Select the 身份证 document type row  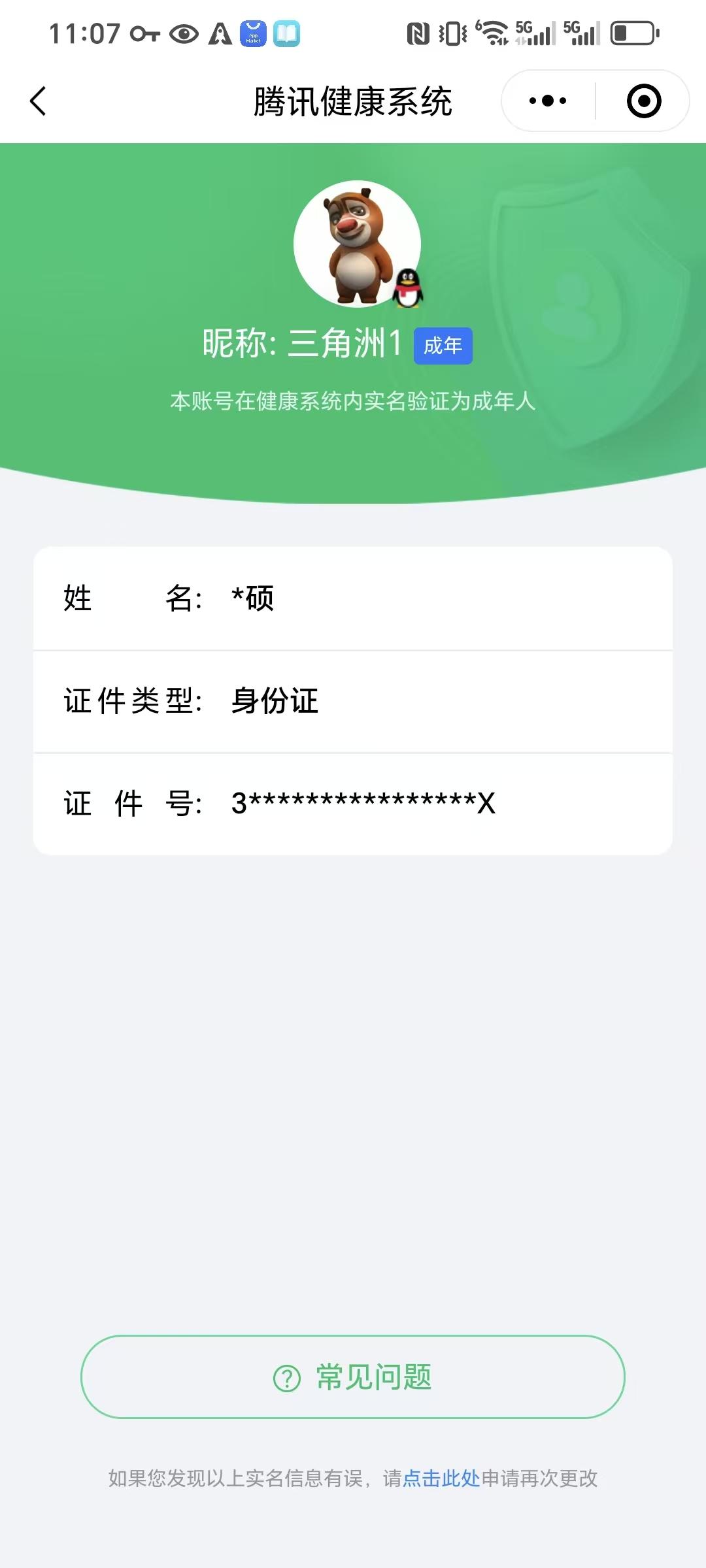(353, 702)
